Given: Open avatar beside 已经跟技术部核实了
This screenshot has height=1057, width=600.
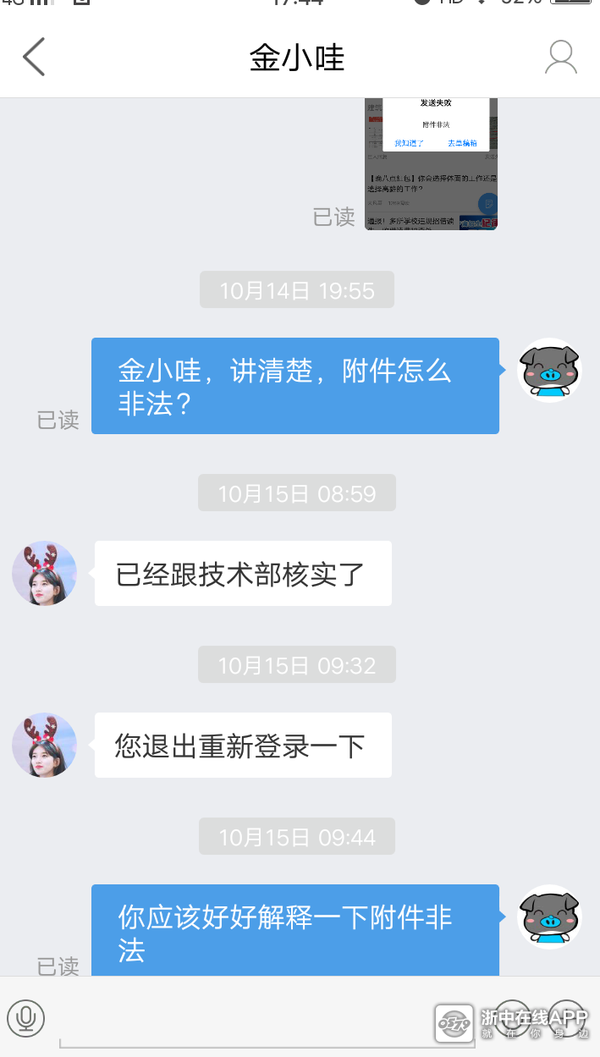Looking at the screenshot, I should point(44,573).
